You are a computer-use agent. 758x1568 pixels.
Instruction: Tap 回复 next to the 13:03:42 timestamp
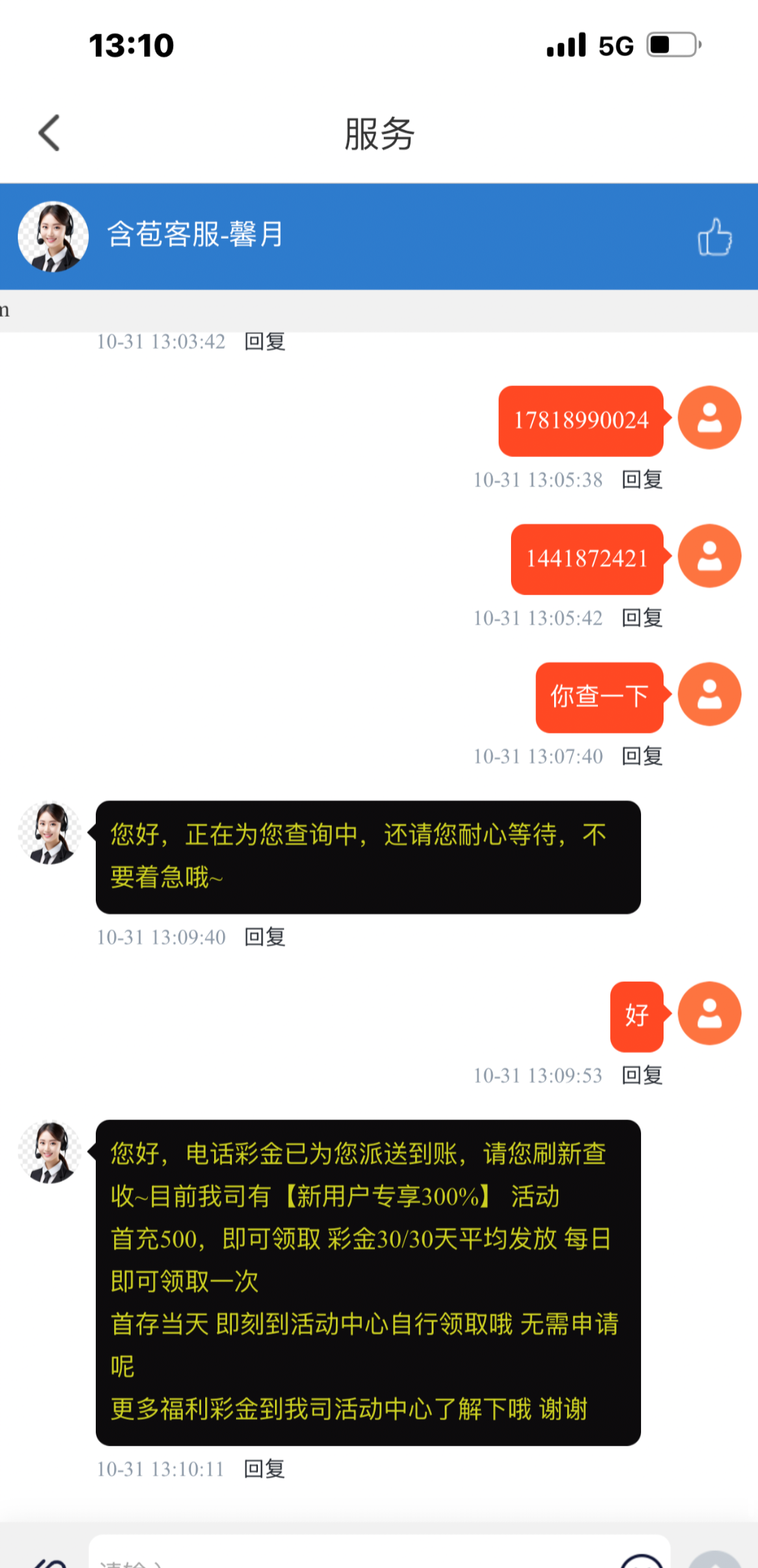(x=265, y=341)
